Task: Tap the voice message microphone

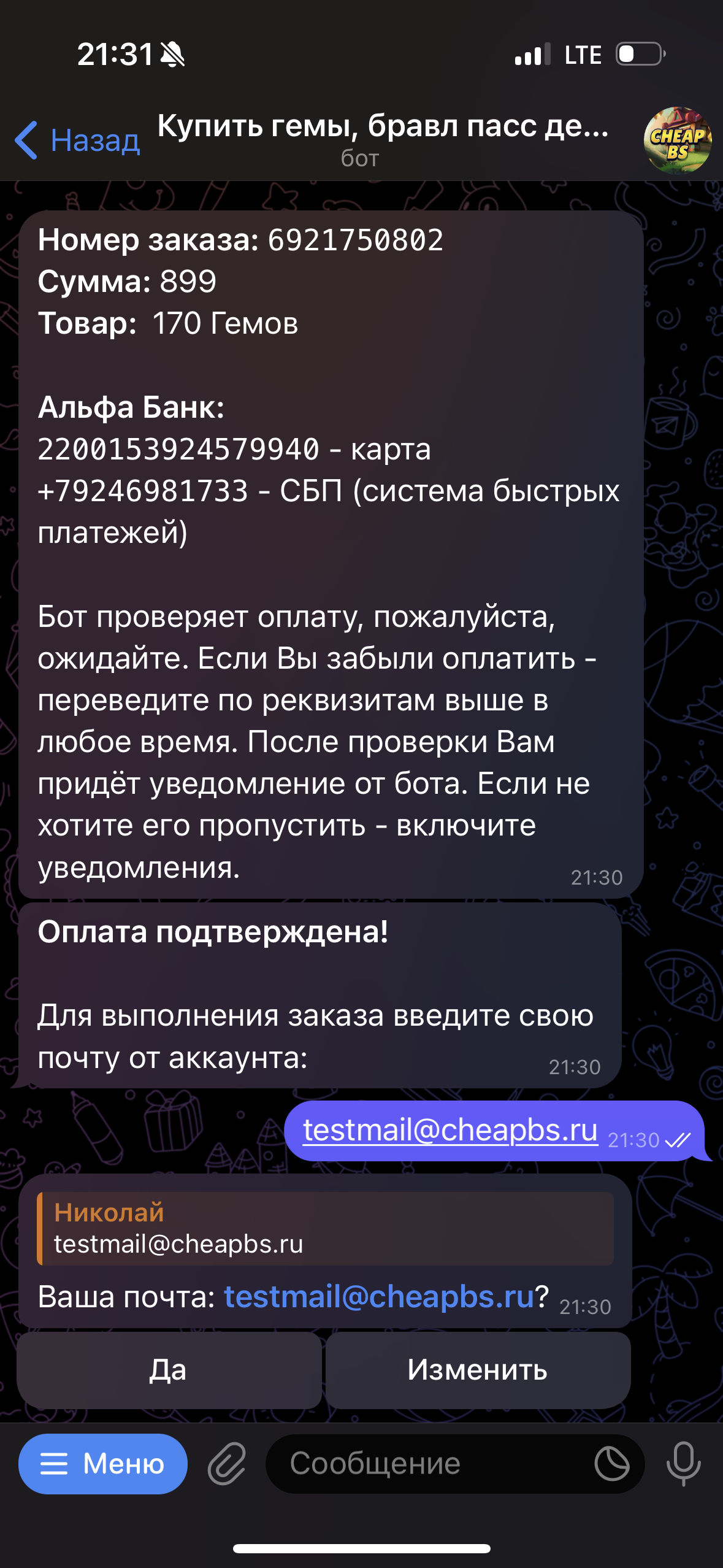Action: coord(683,1464)
